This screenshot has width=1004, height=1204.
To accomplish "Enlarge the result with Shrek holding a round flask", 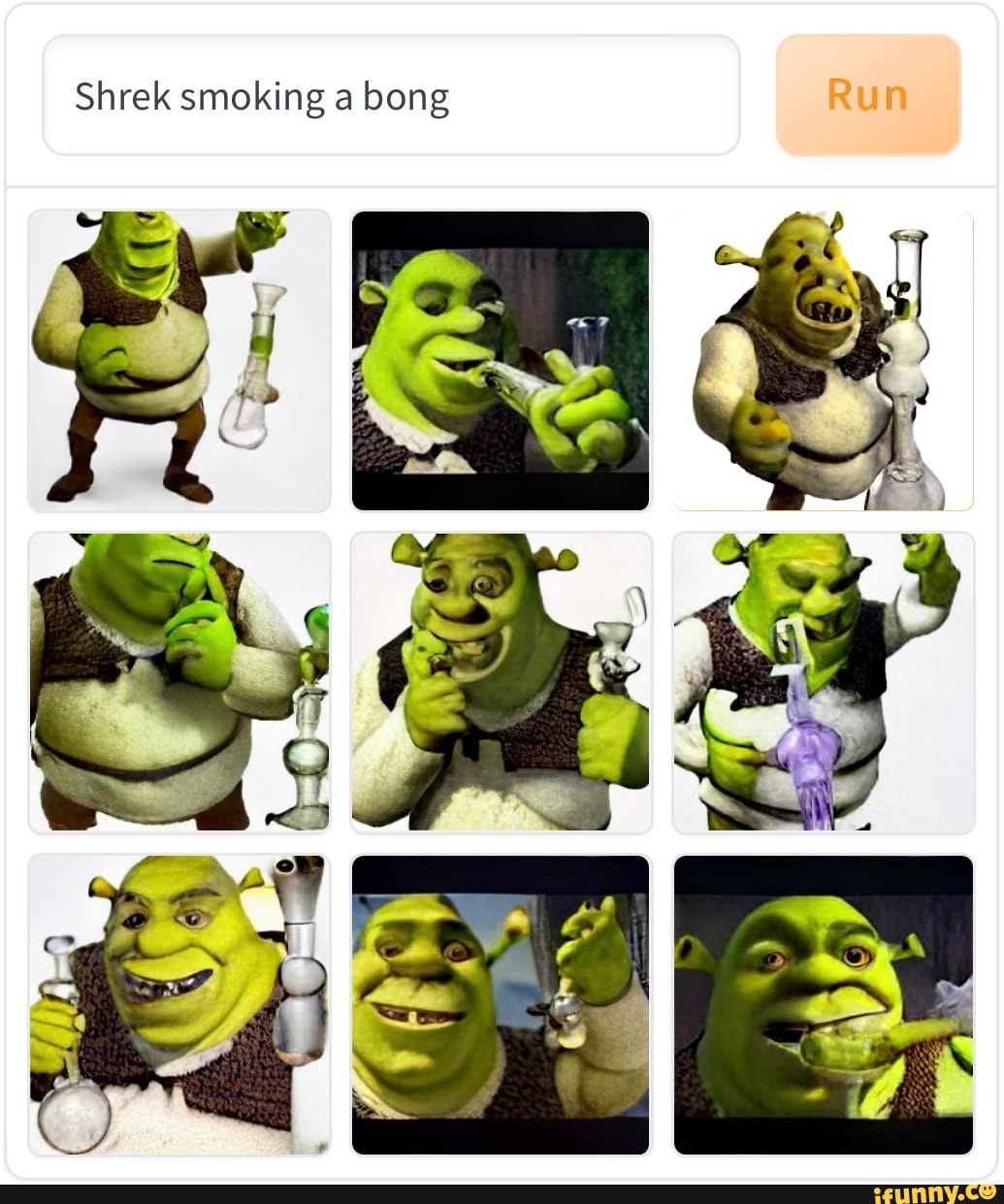I will pos(179,1004).
